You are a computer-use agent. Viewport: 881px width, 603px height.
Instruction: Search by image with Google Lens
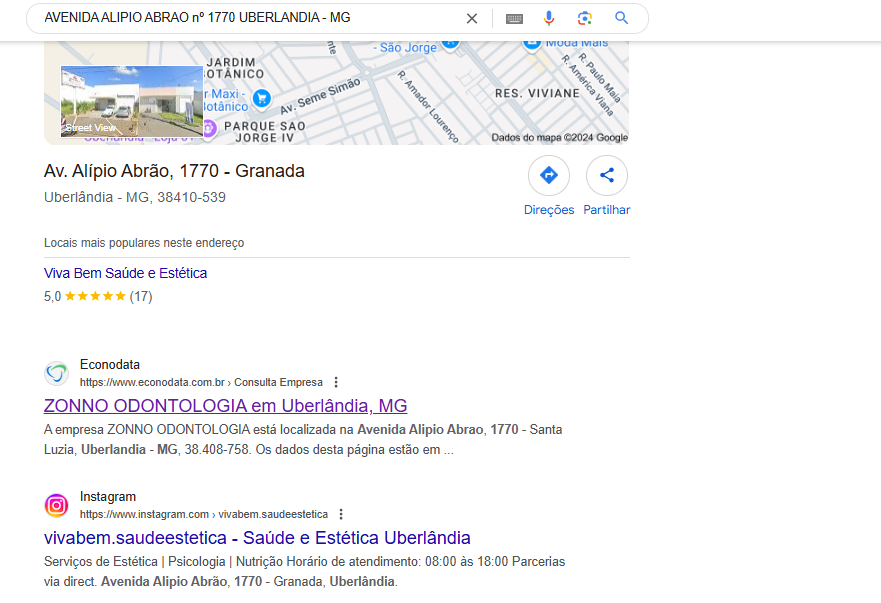click(585, 18)
